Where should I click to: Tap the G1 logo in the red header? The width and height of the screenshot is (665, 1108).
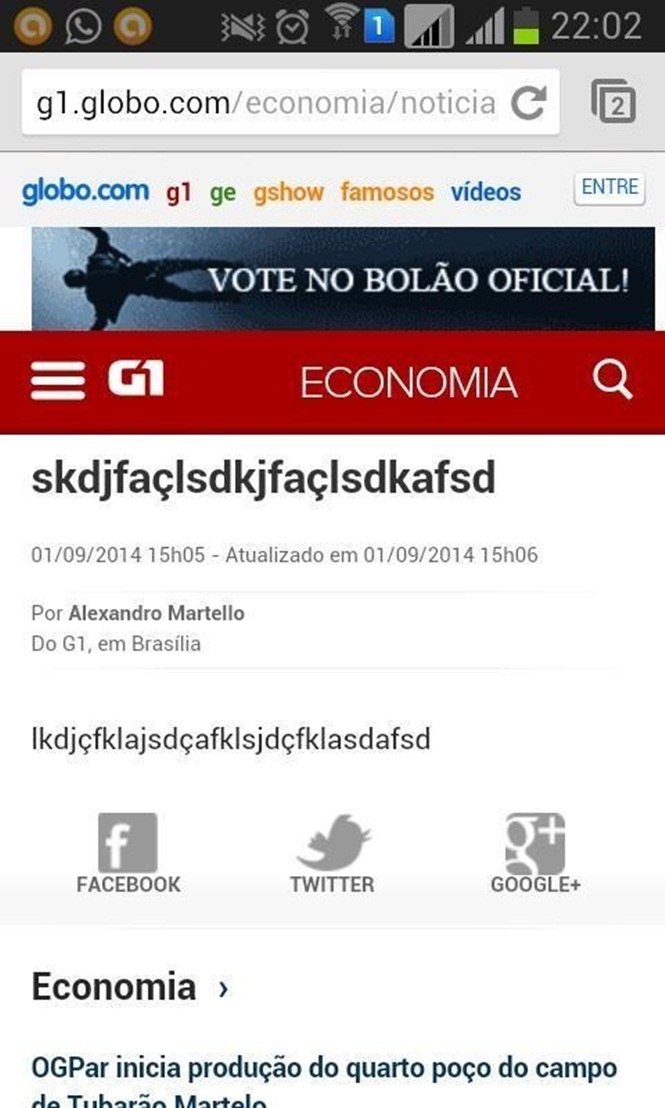click(136, 379)
